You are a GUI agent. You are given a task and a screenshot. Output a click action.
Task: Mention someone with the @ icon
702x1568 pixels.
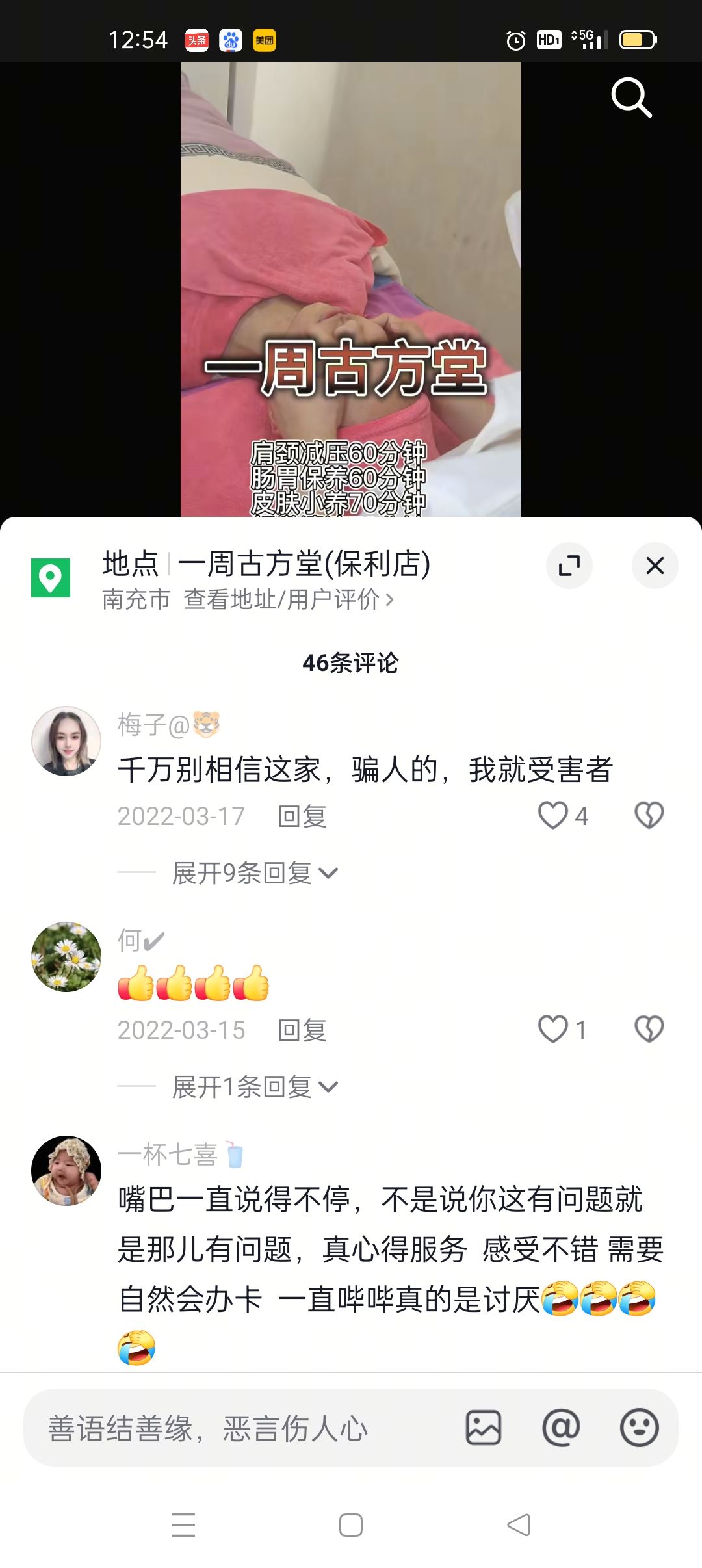(x=561, y=1428)
